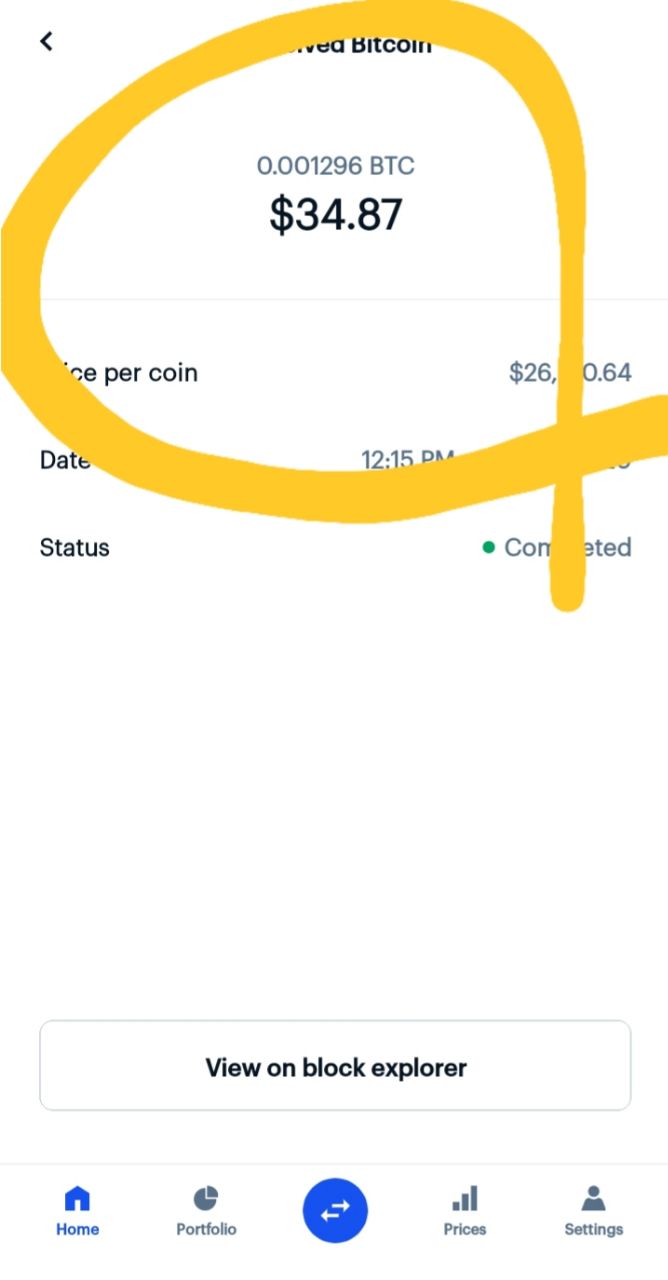The image size is (668, 1280).
Task: Switch to the Prices tab
Action: [465, 1210]
